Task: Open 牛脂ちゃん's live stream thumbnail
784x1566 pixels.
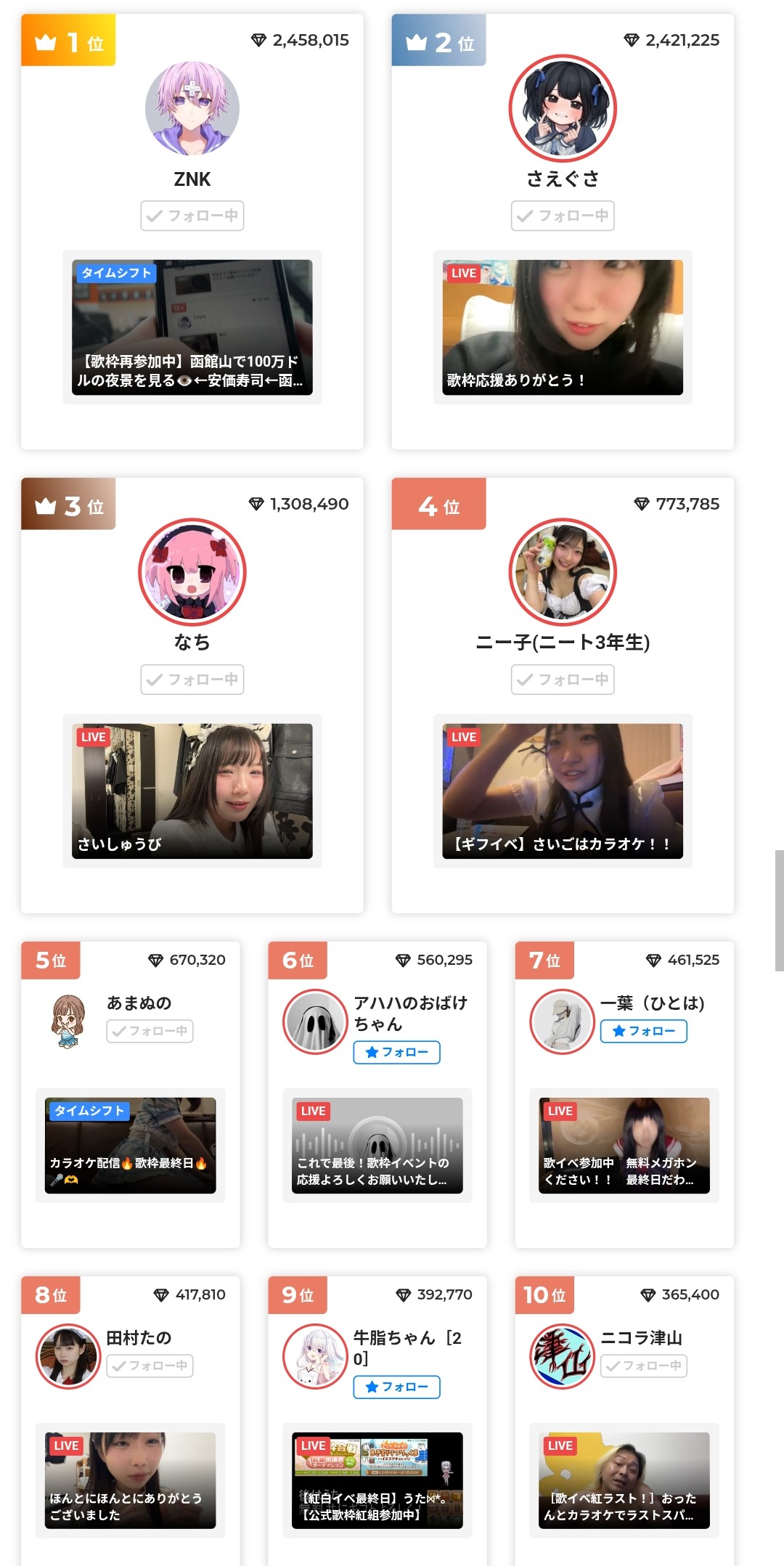Action: 377,1480
